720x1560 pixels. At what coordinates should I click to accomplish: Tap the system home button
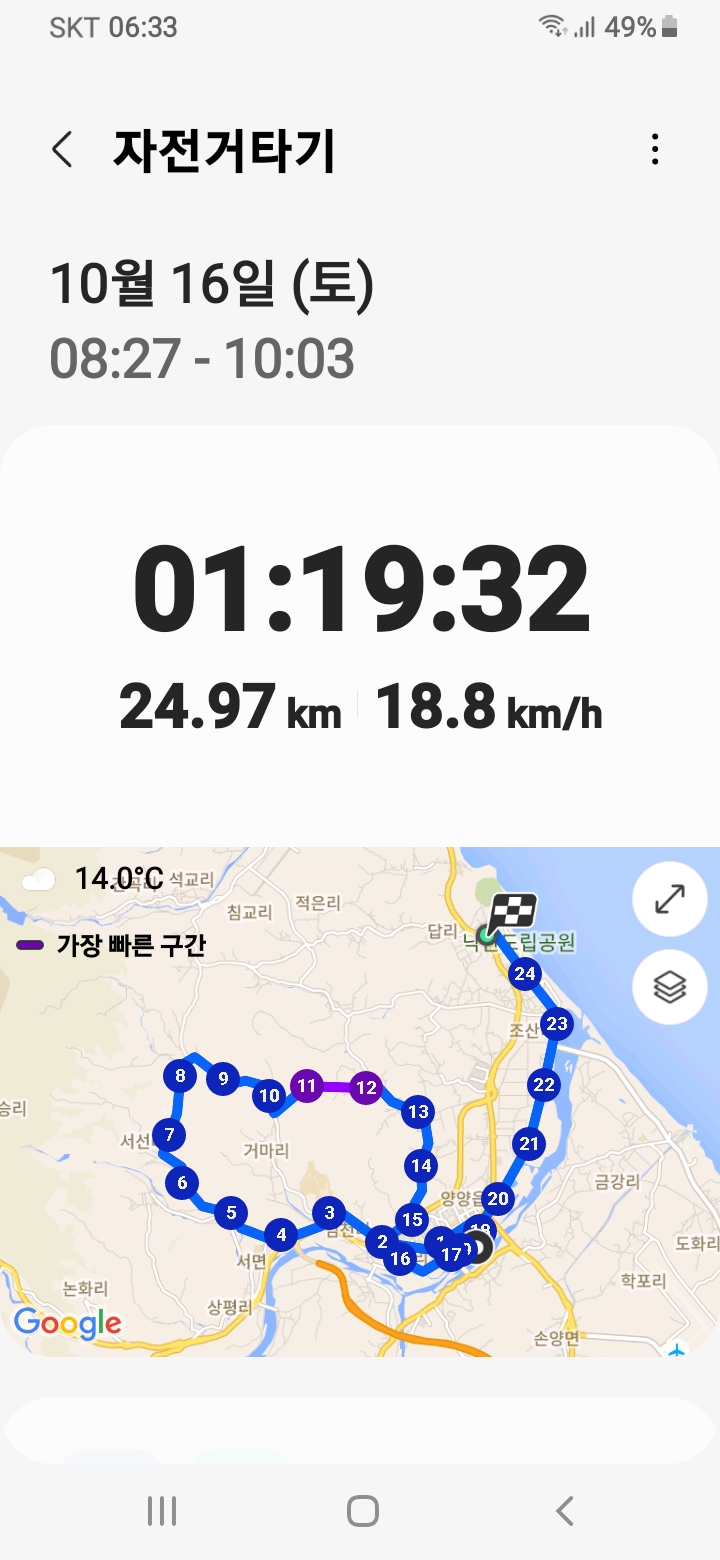coord(362,1510)
